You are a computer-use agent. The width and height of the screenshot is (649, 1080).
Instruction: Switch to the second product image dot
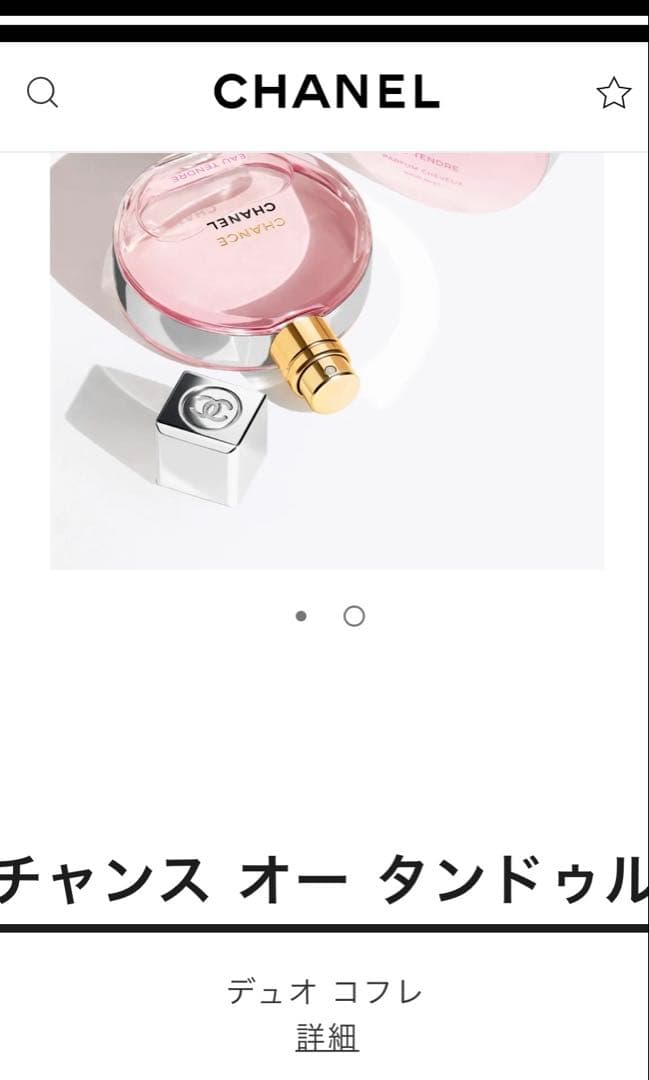pos(354,616)
